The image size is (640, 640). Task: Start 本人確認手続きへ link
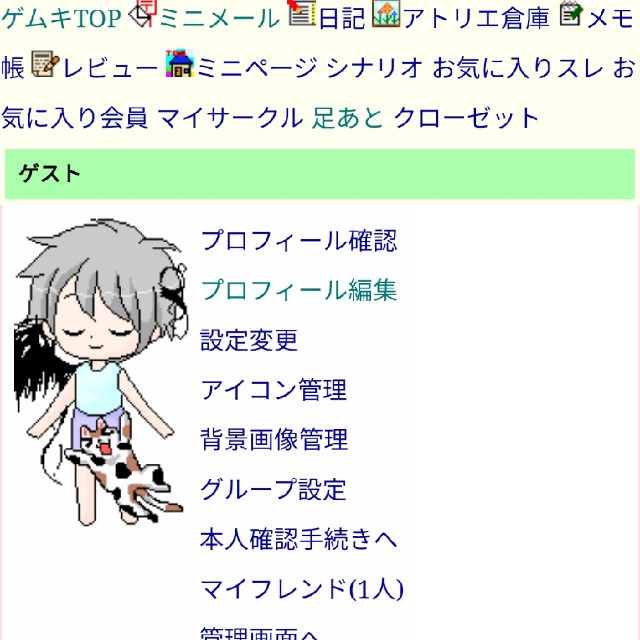coord(298,540)
